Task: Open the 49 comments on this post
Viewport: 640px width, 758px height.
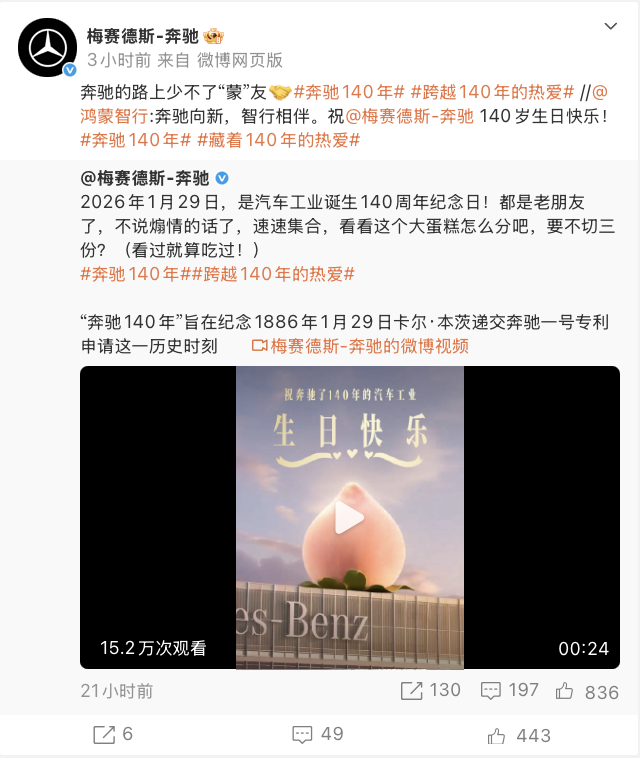Action: pyautogui.click(x=318, y=734)
